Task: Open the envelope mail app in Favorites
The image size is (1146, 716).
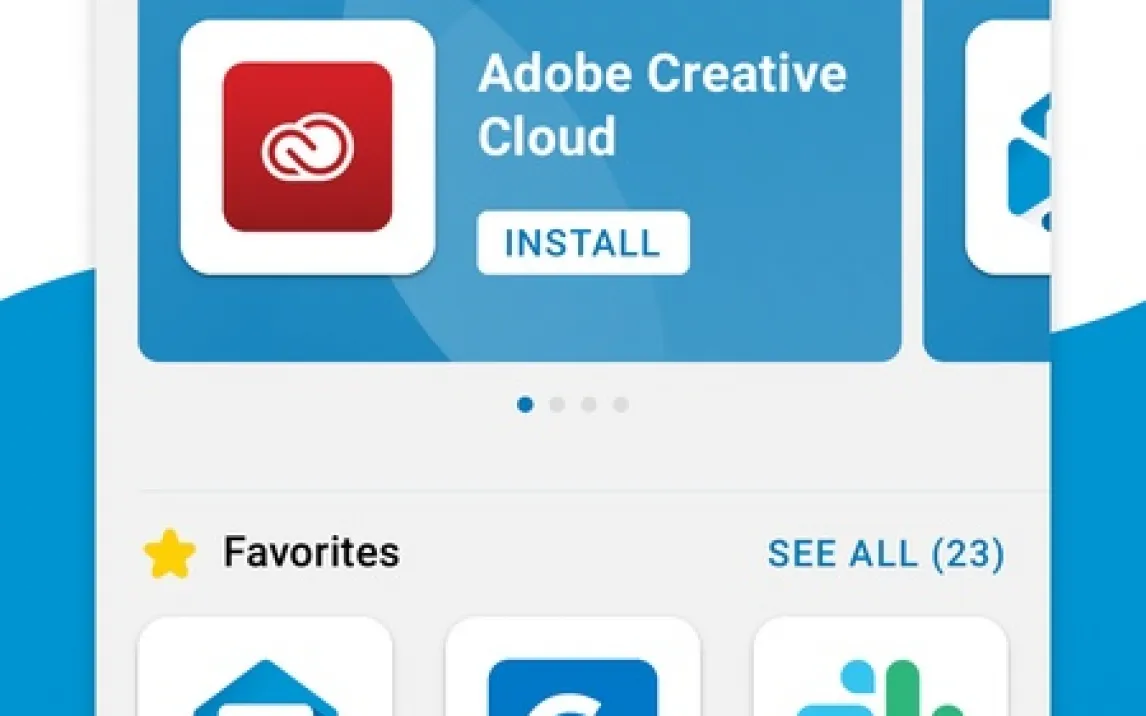Action: tap(265, 666)
